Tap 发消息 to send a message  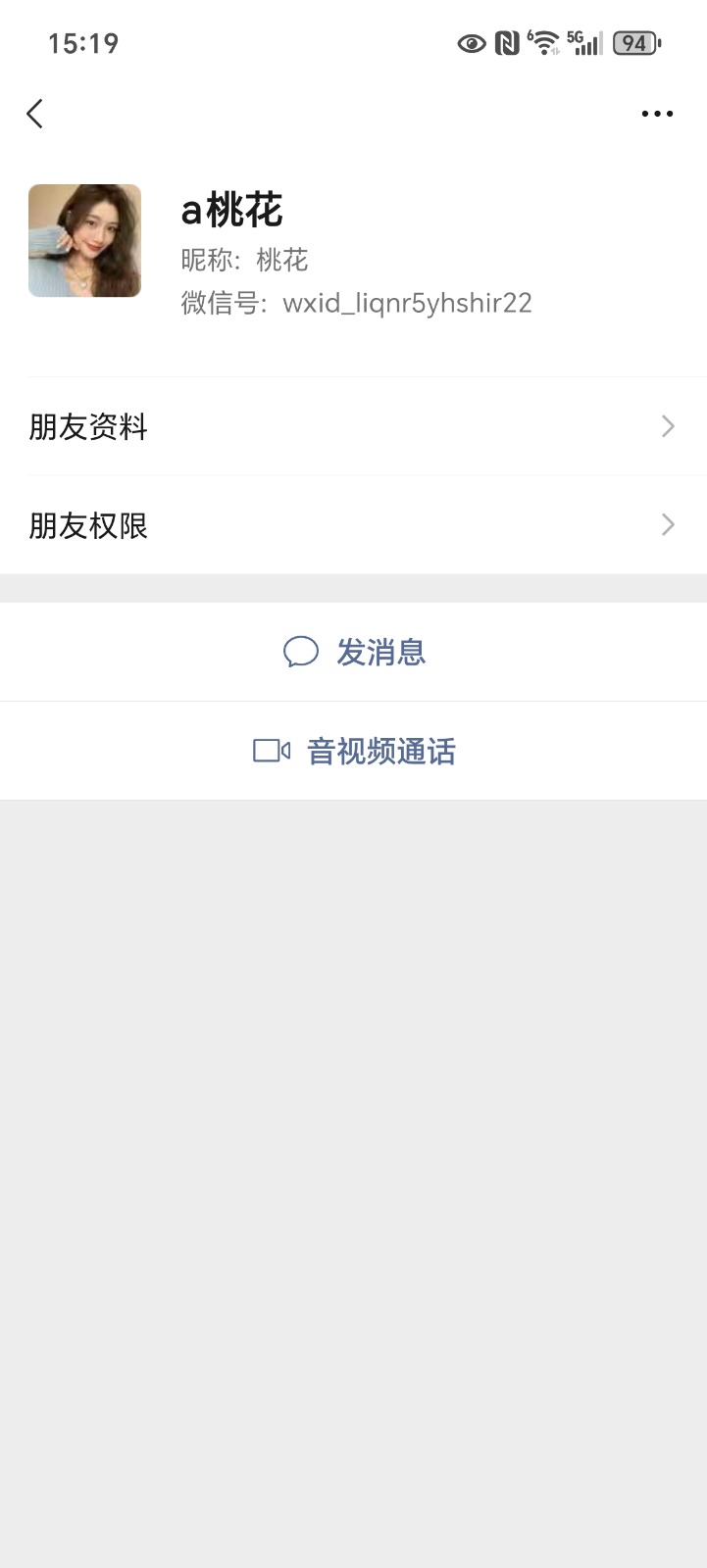point(354,652)
